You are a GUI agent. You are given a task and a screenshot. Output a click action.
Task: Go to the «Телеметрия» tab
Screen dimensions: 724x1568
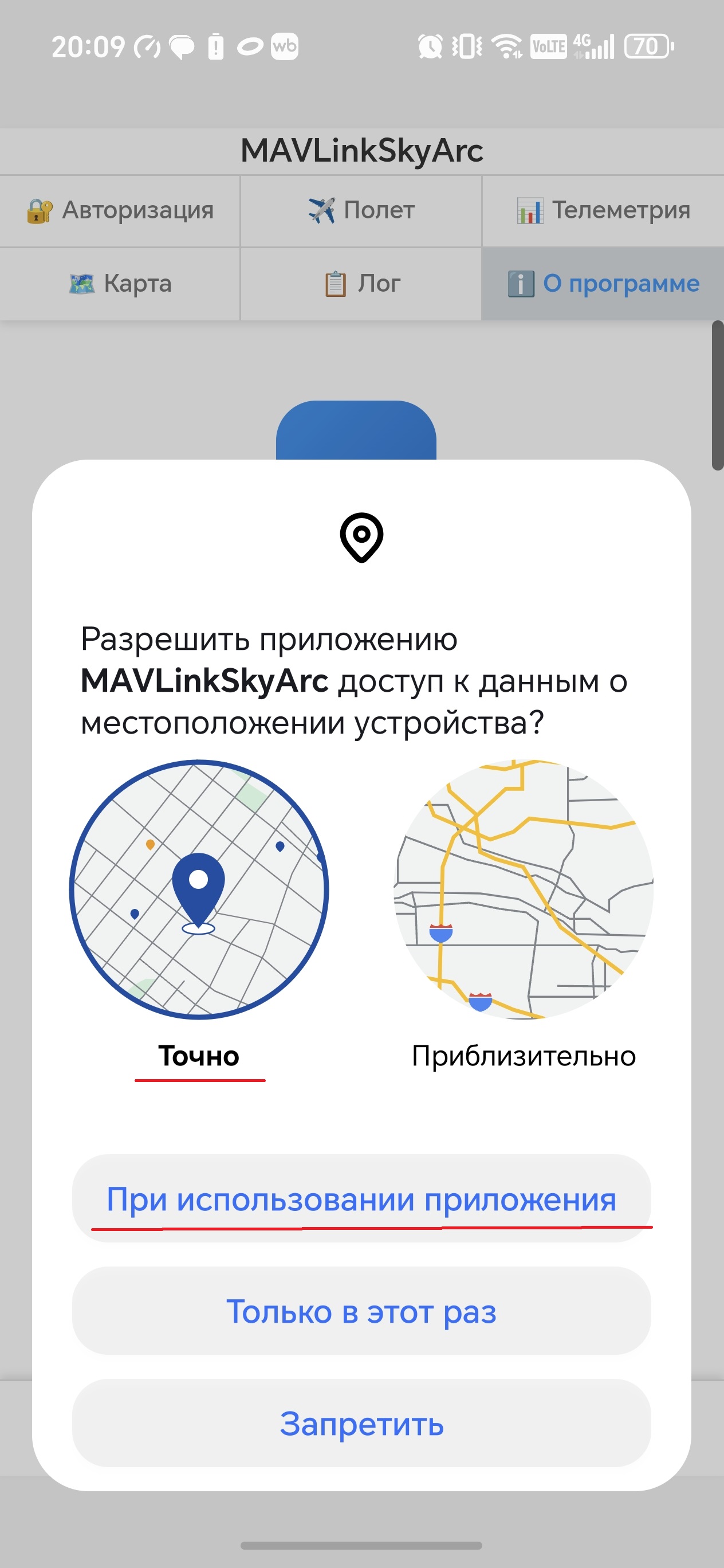[x=603, y=210]
